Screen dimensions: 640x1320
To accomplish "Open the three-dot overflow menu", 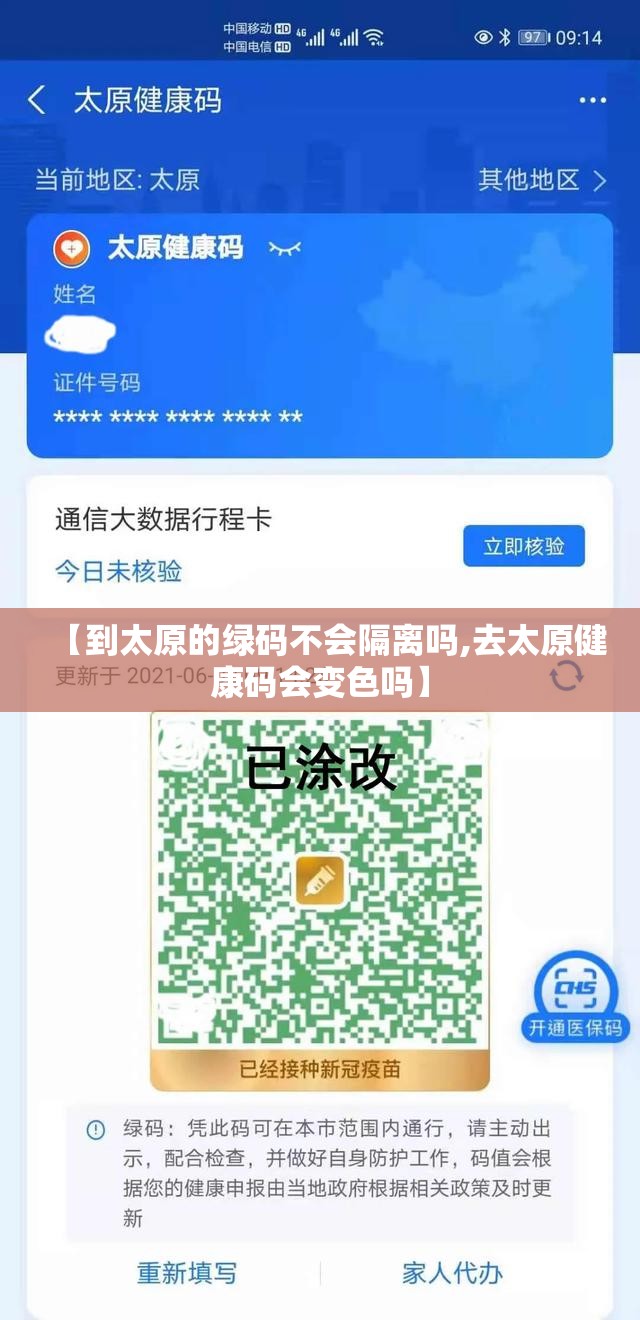I will (592, 100).
